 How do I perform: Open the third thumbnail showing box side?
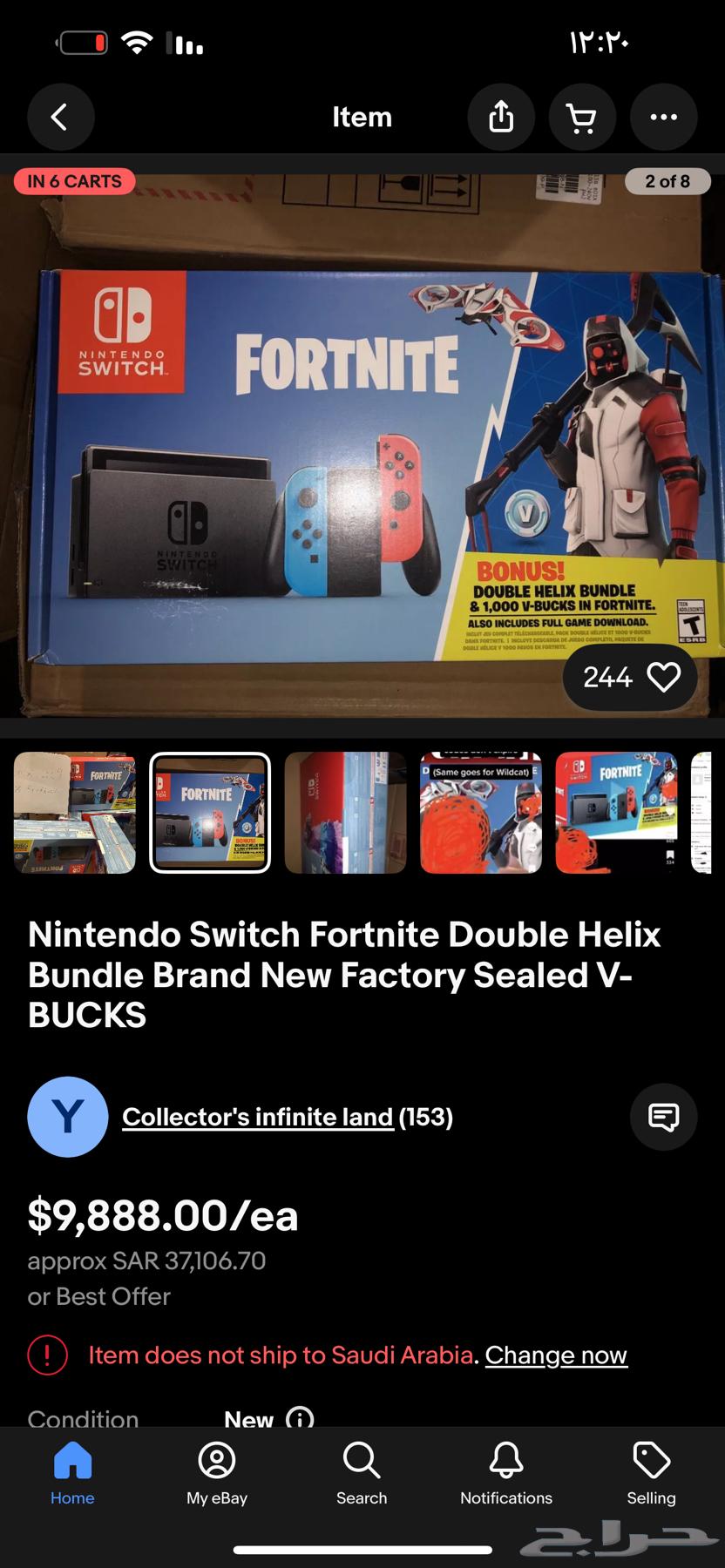345,812
